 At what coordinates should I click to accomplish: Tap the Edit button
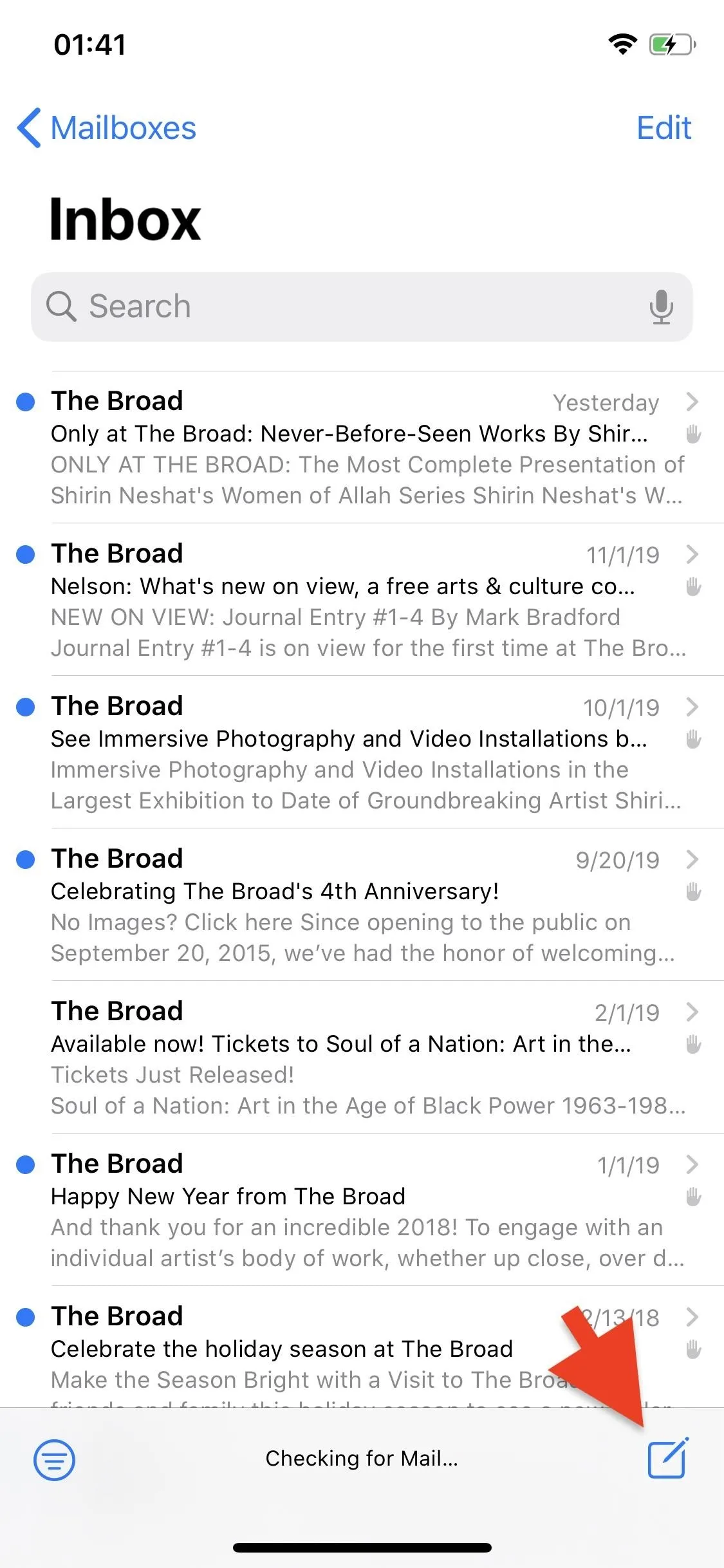(x=664, y=128)
